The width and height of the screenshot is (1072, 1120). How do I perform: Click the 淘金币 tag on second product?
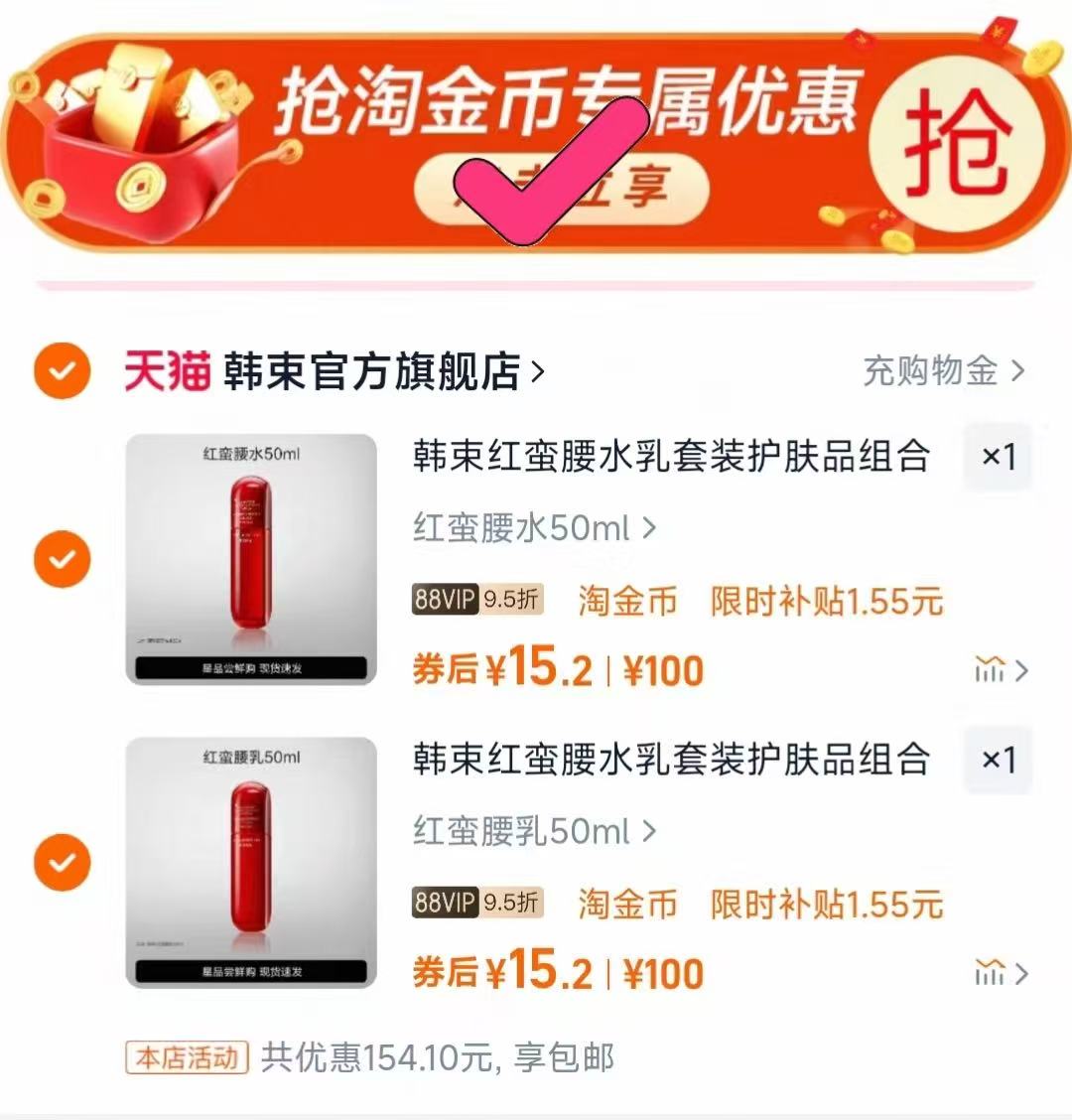point(625,906)
